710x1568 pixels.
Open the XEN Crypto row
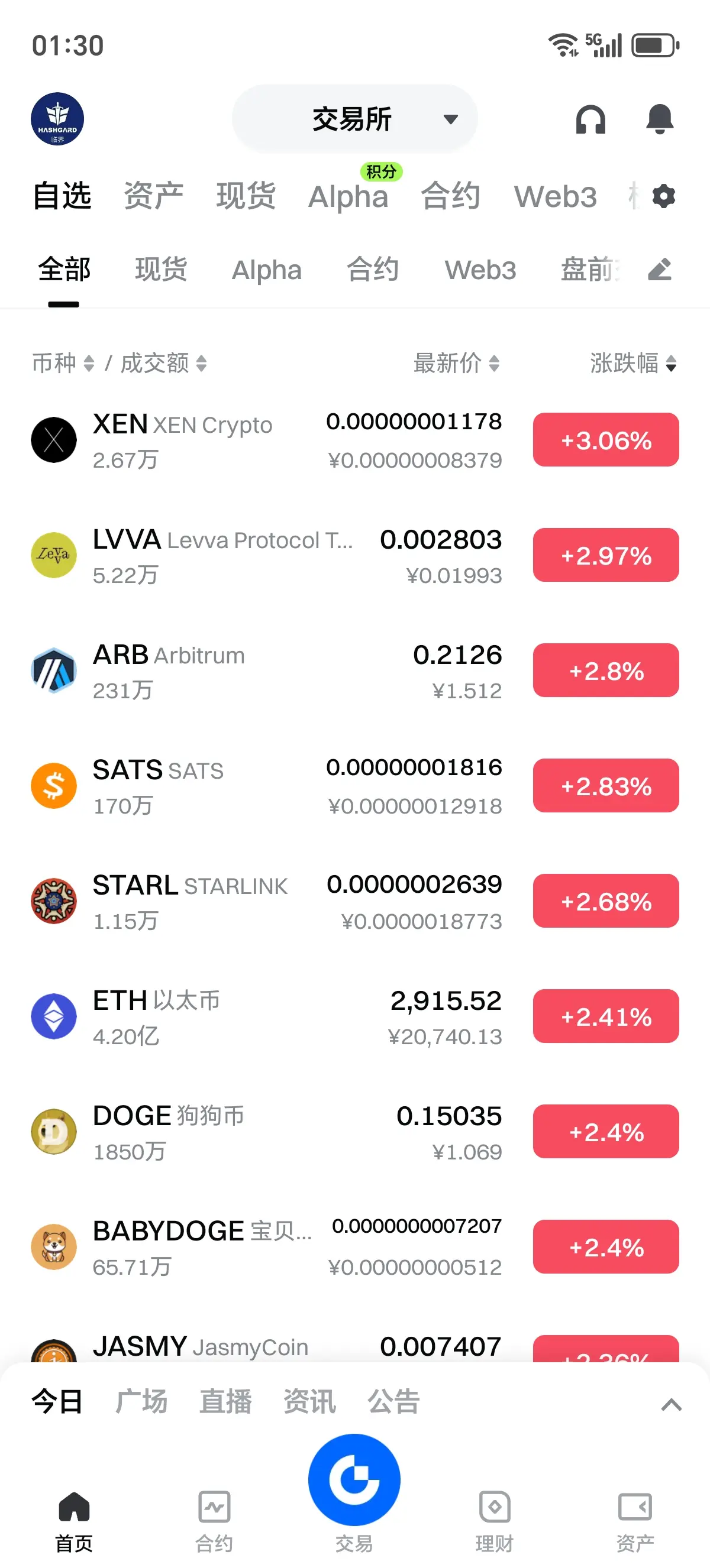(x=268, y=440)
